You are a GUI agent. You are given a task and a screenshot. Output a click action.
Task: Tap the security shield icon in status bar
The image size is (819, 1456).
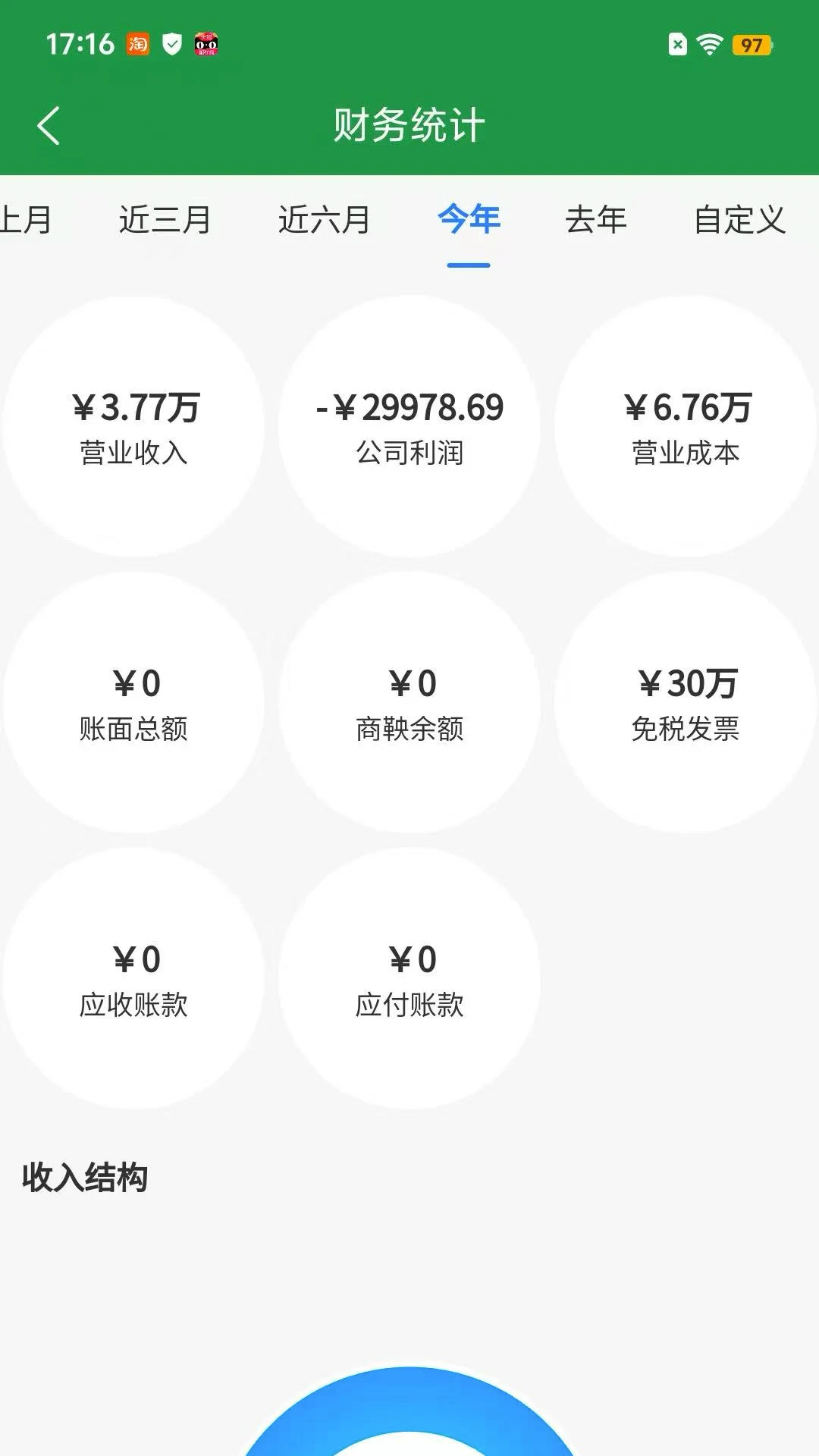(173, 43)
